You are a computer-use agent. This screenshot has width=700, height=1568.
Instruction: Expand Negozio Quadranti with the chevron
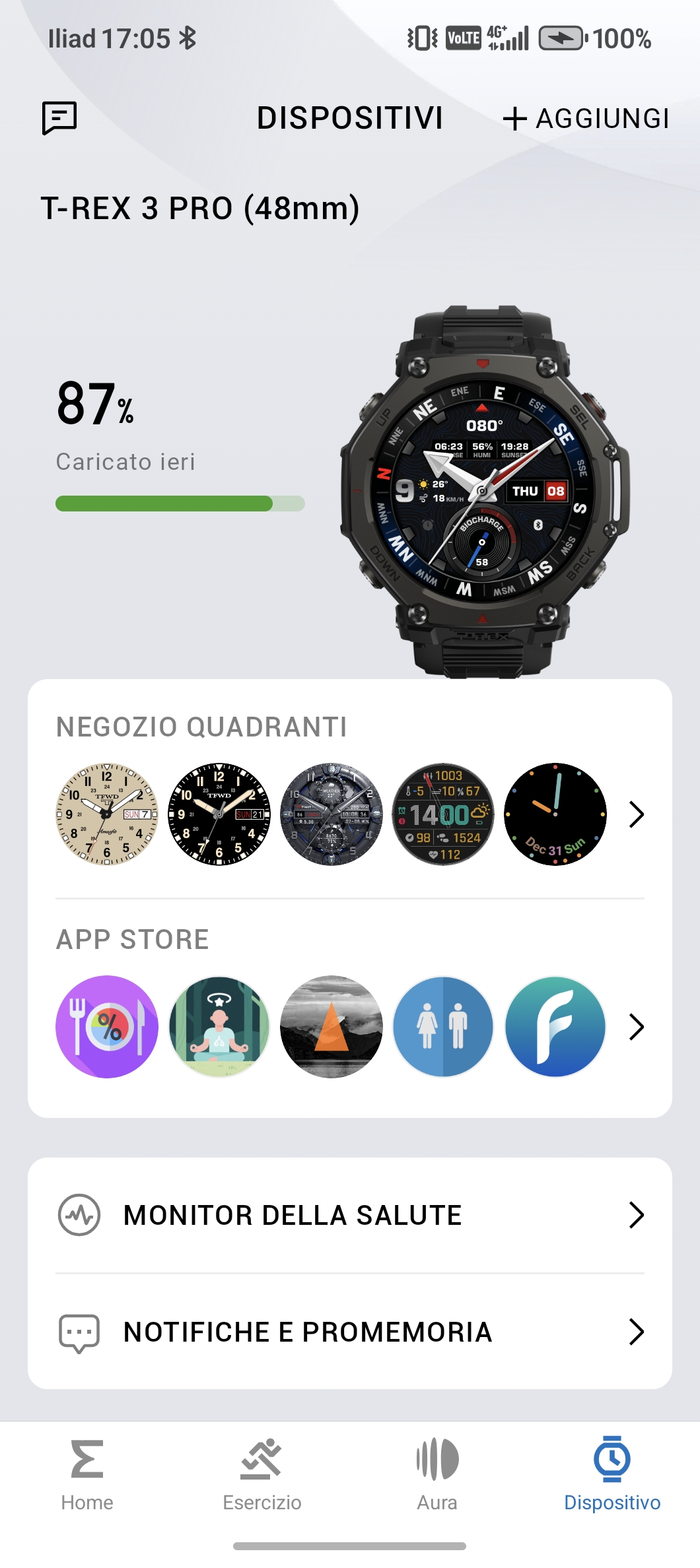[636, 814]
